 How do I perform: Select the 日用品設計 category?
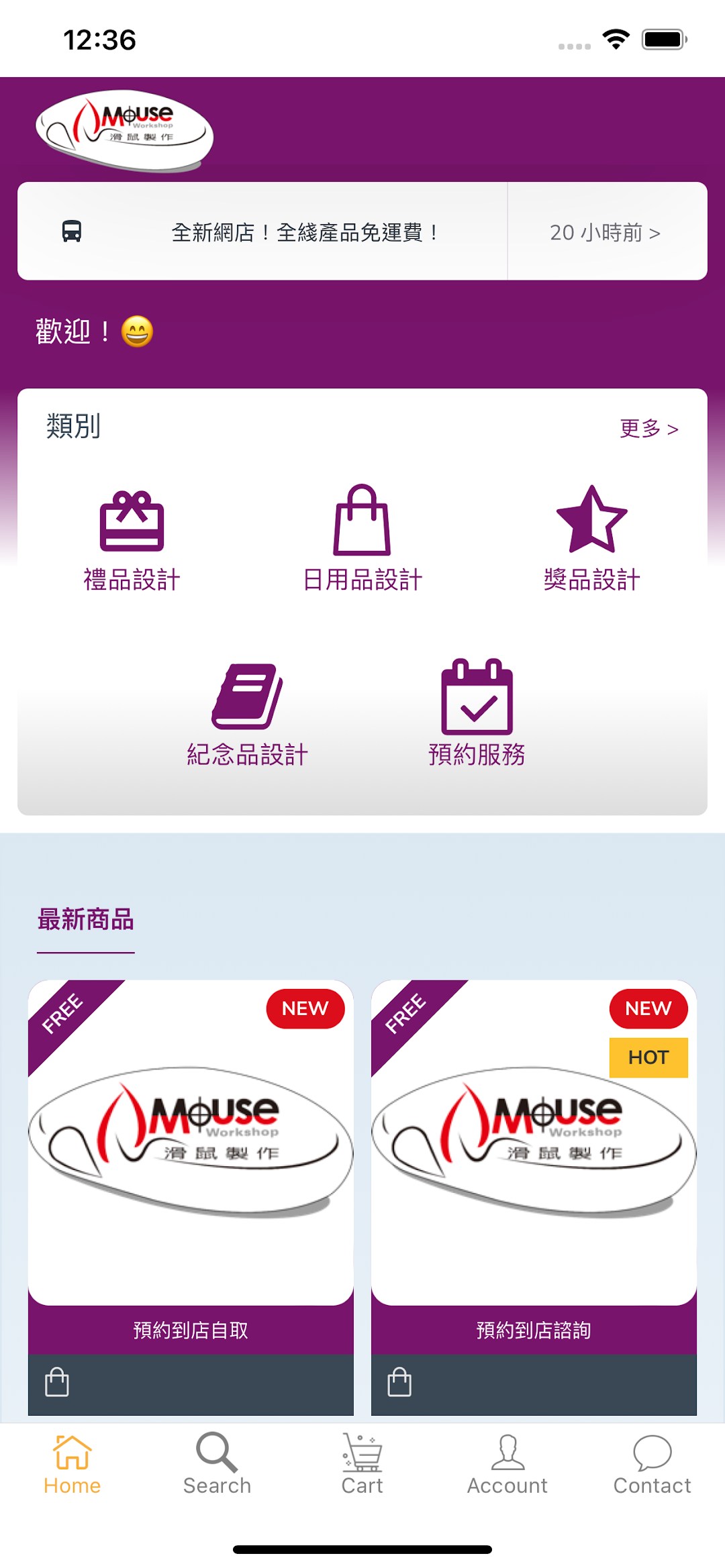tap(362, 539)
